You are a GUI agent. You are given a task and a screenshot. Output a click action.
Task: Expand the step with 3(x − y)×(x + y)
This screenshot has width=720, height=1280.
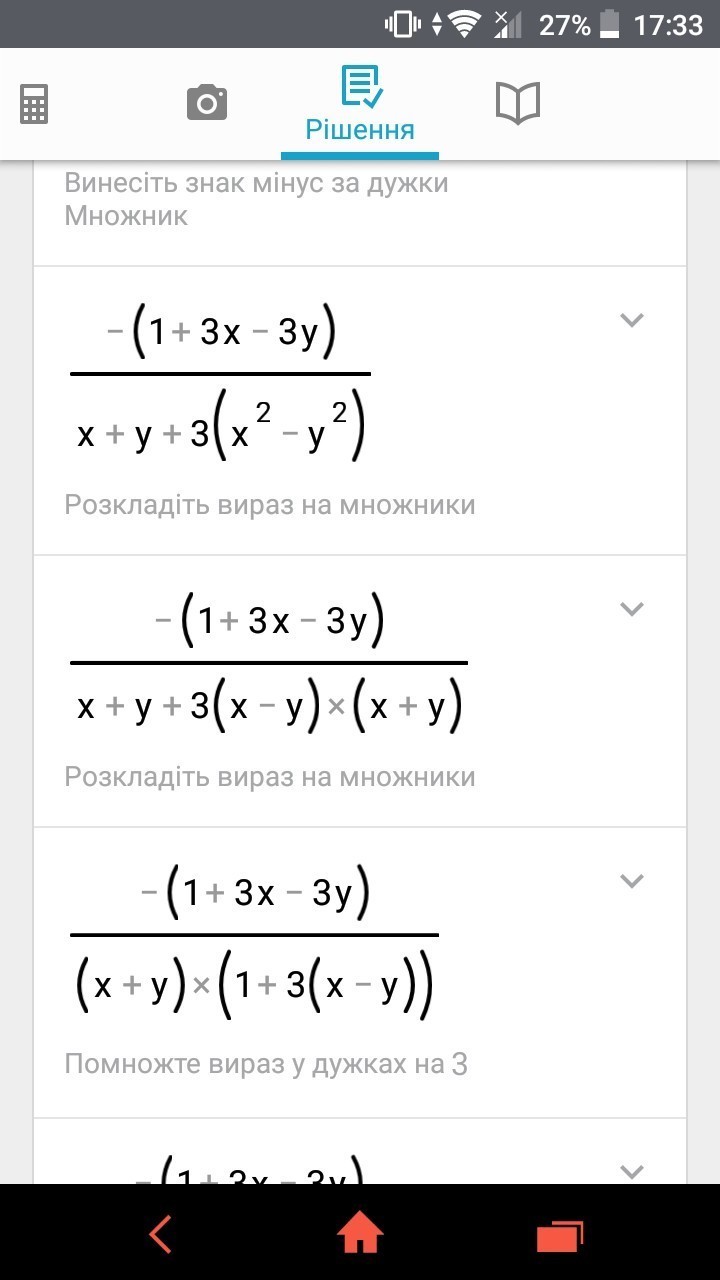[x=631, y=608]
